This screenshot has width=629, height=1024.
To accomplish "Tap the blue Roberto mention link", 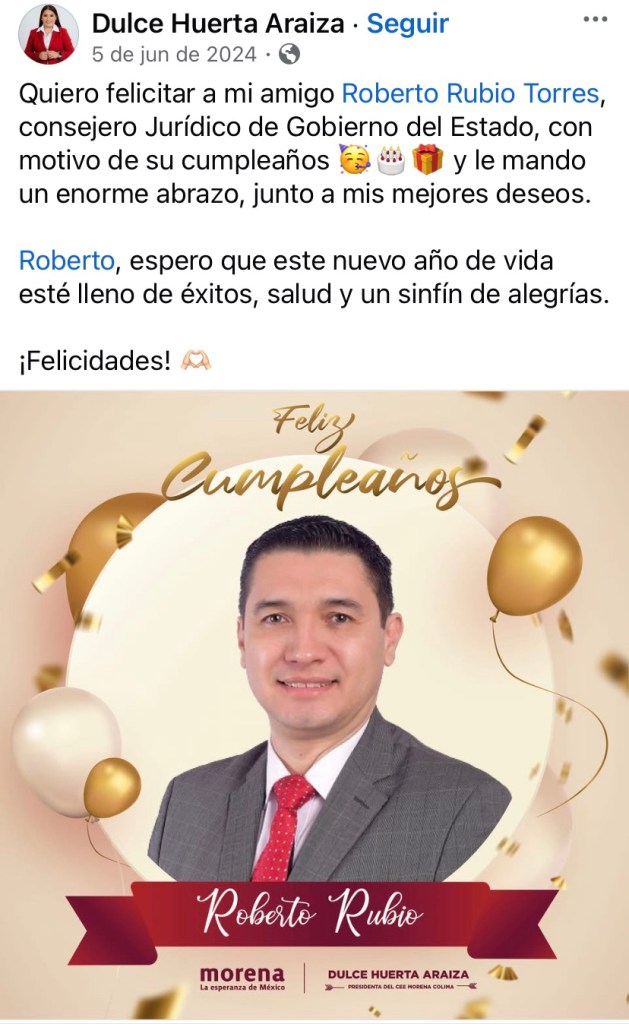I will tap(67, 261).
